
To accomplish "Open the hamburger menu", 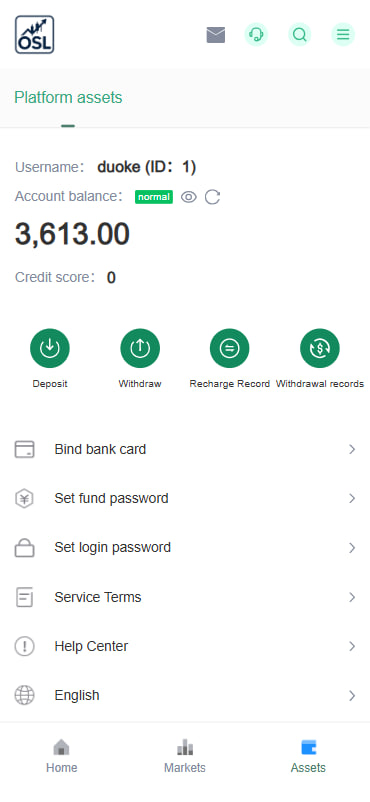I will (x=343, y=35).
